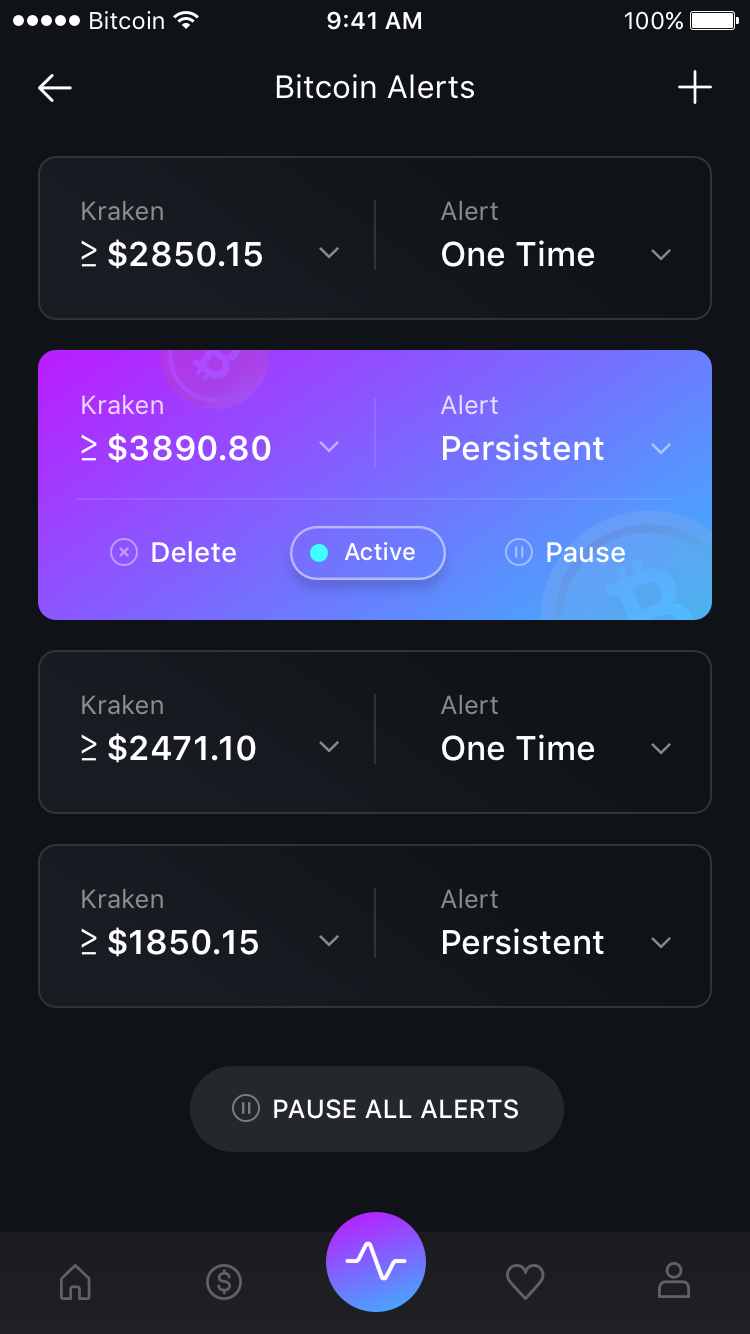Pause the $3890.80 alert
The height and width of the screenshot is (1334, 750).
(x=565, y=552)
